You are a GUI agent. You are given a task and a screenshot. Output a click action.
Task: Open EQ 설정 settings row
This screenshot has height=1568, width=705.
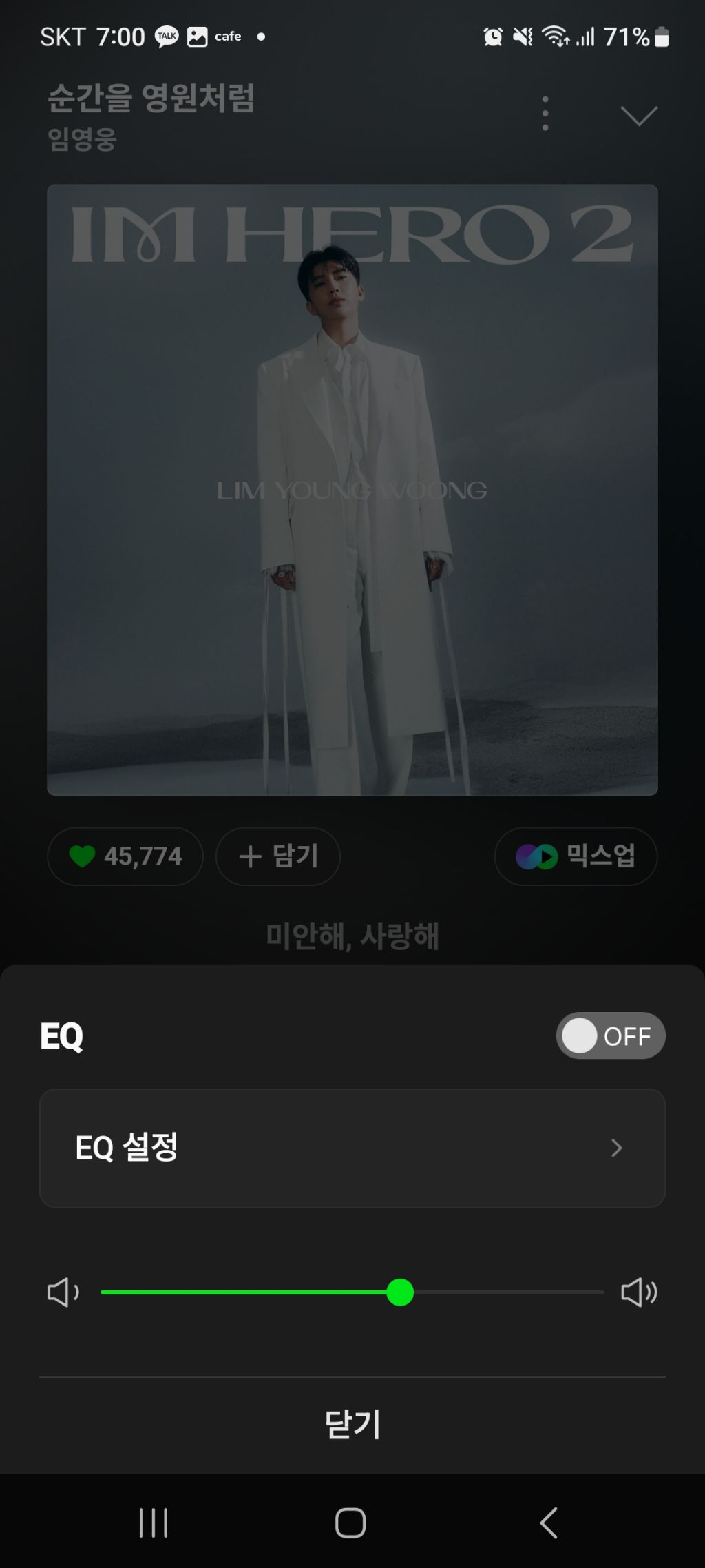point(352,1148)
